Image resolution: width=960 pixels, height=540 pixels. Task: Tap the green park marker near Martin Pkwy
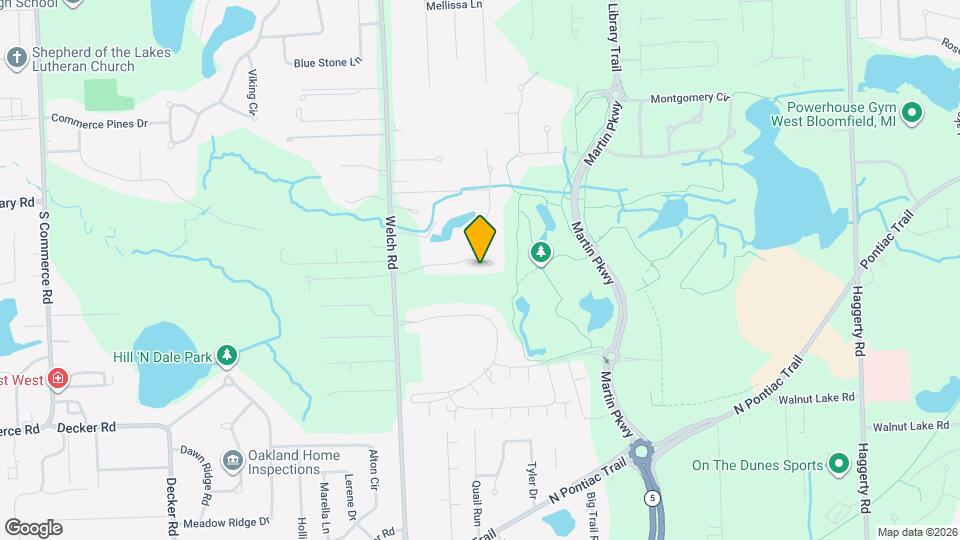pyautogui.click(x=541, y=252)
